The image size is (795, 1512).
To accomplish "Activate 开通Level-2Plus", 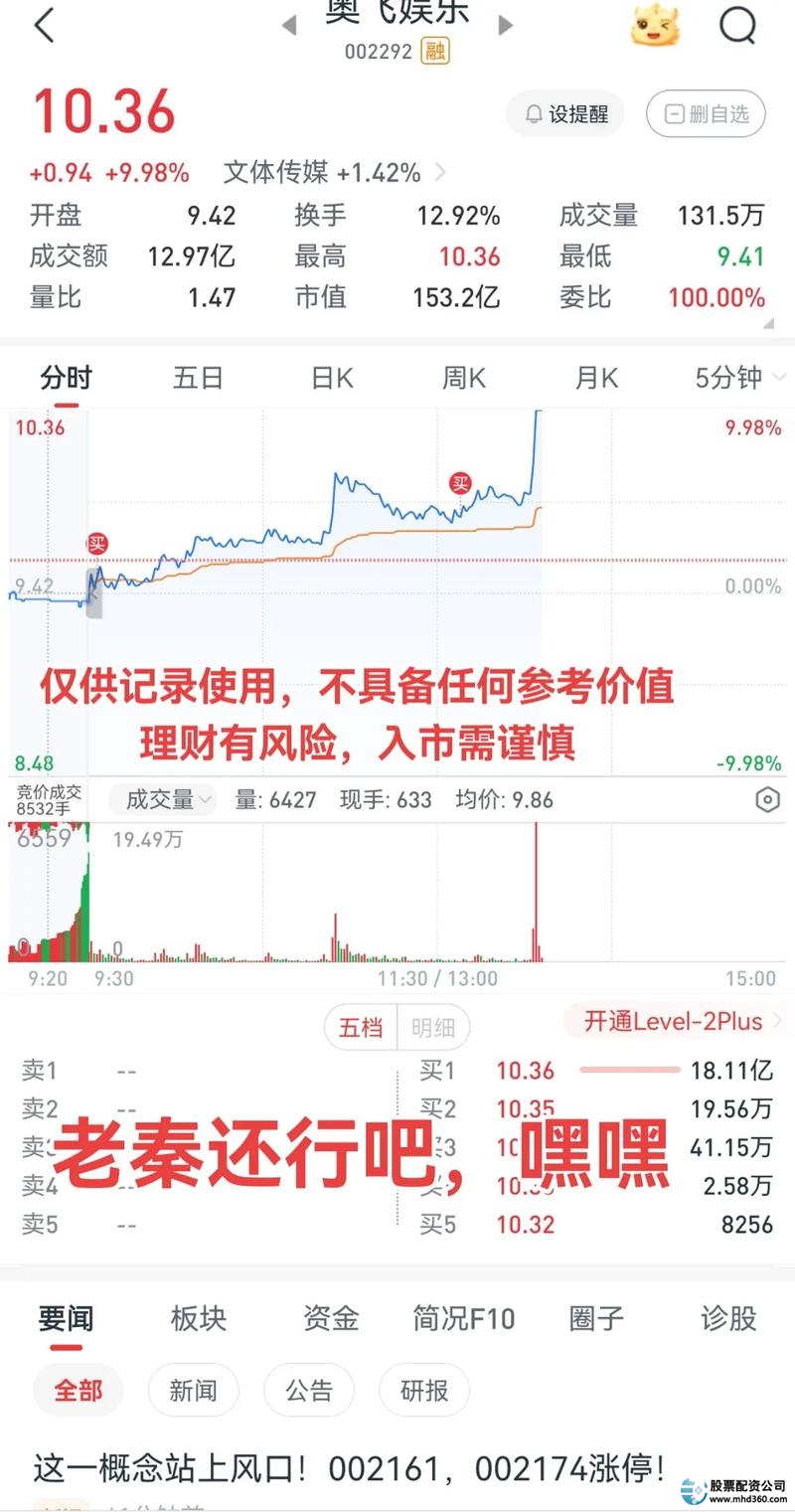I will (673, 1021).
